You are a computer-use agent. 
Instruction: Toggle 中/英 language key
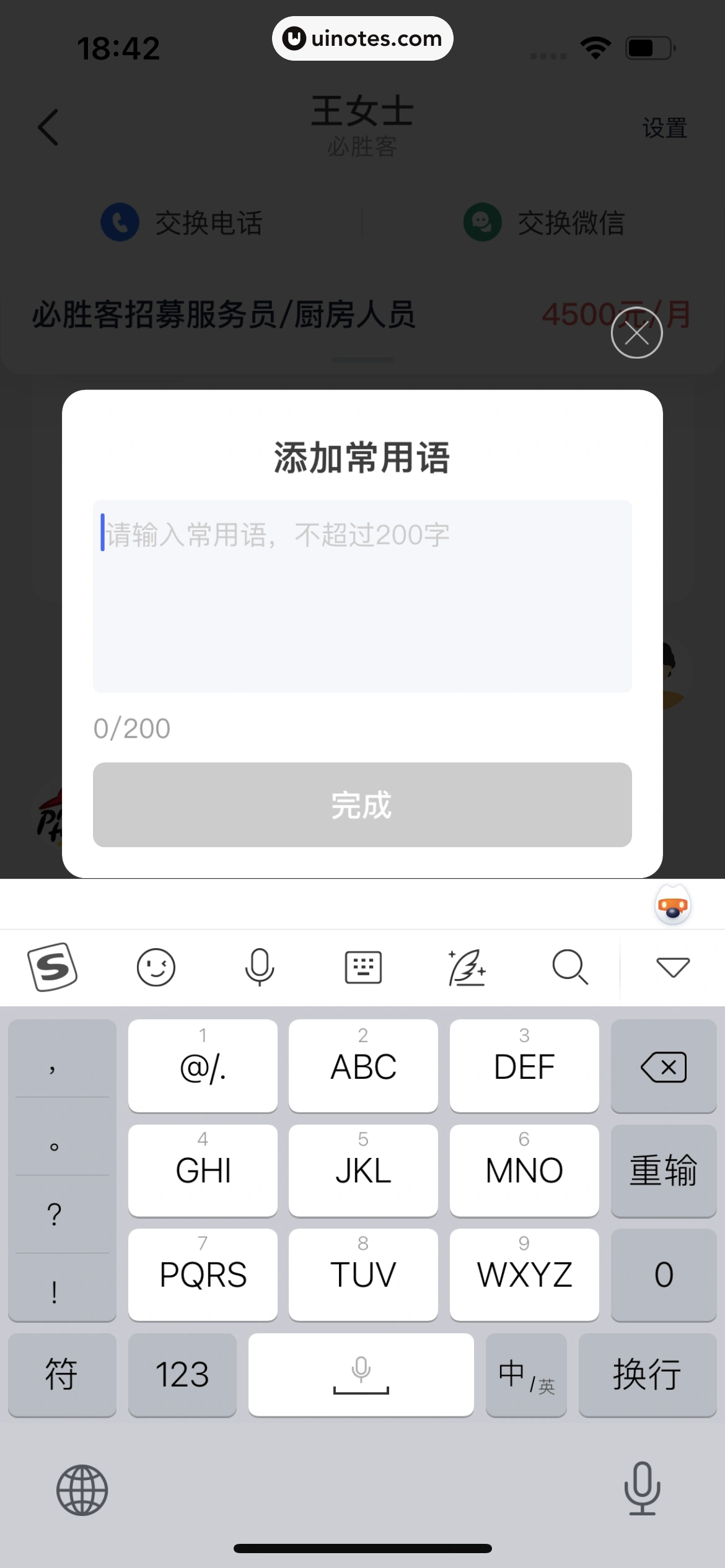click(526, 1375)
